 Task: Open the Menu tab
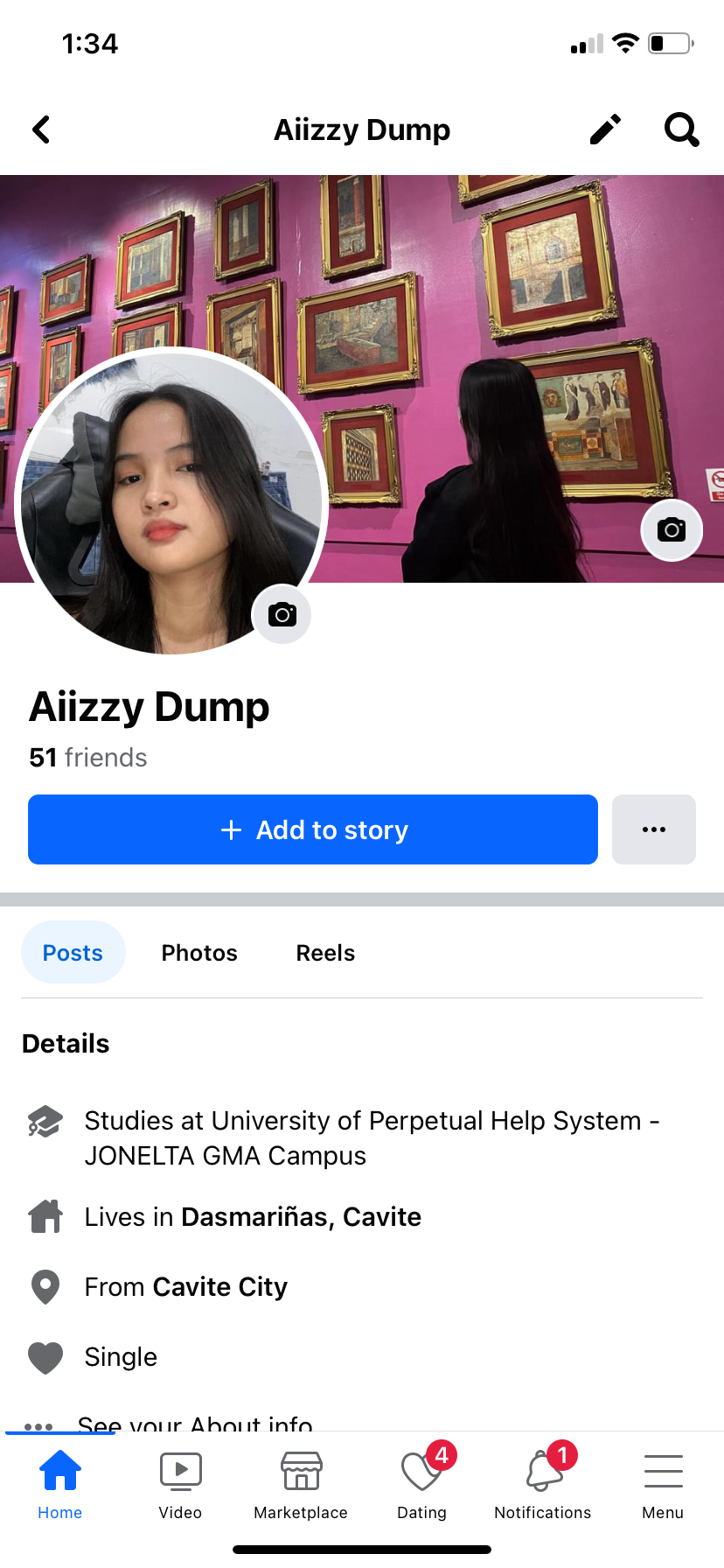point(664,1485)
